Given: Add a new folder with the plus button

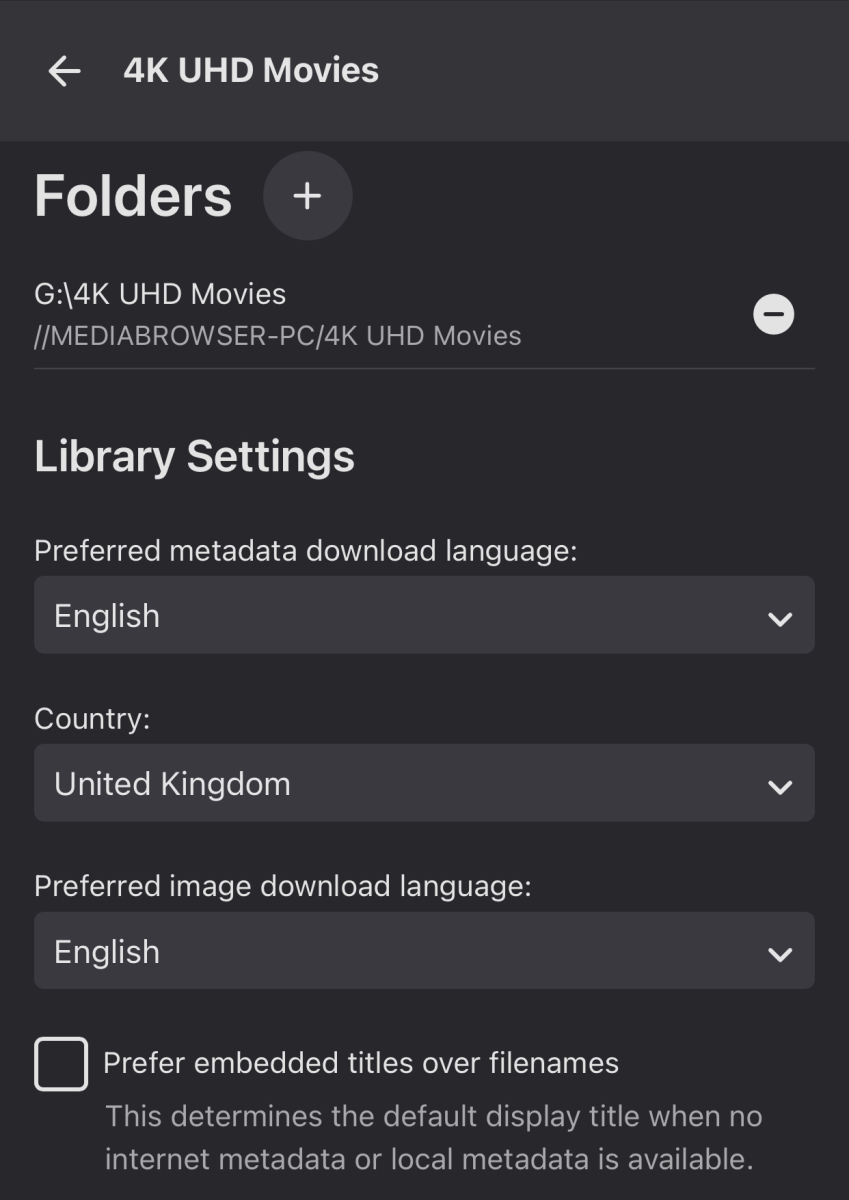Looking at the screenshot, I should click(307, 196).
